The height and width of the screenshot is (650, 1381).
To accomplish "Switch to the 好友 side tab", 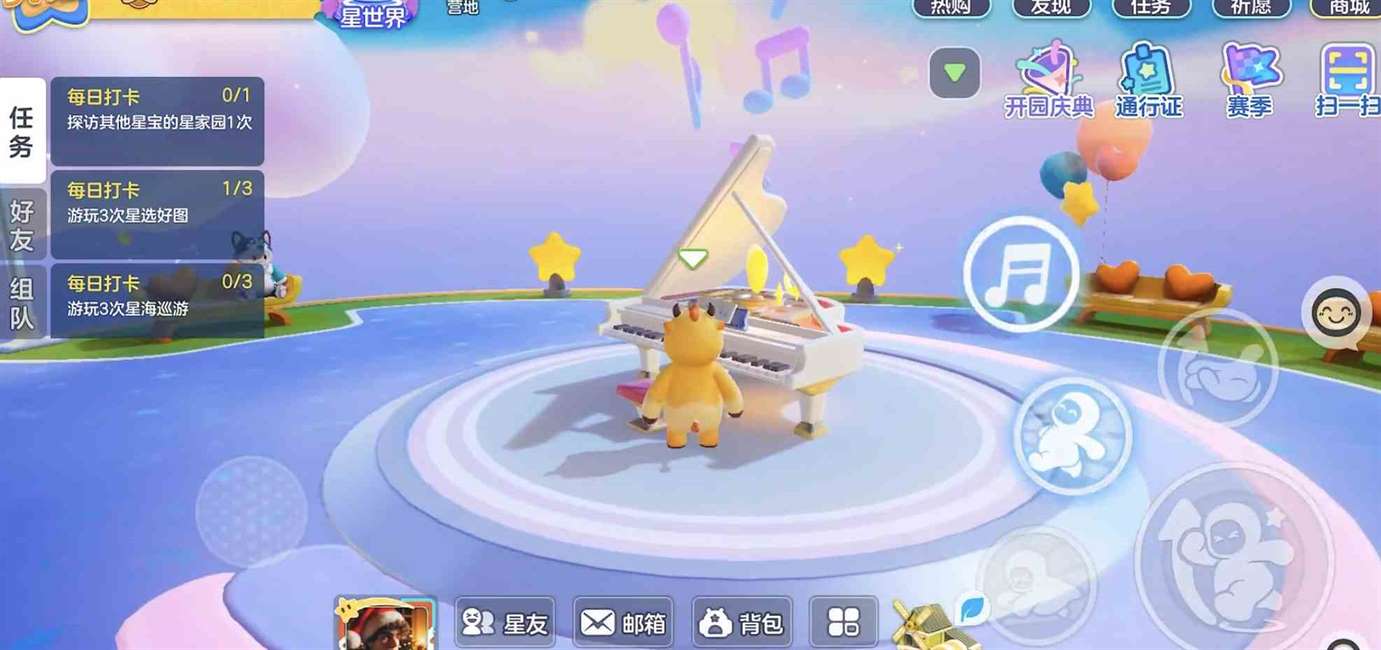I will coord(22,224).
